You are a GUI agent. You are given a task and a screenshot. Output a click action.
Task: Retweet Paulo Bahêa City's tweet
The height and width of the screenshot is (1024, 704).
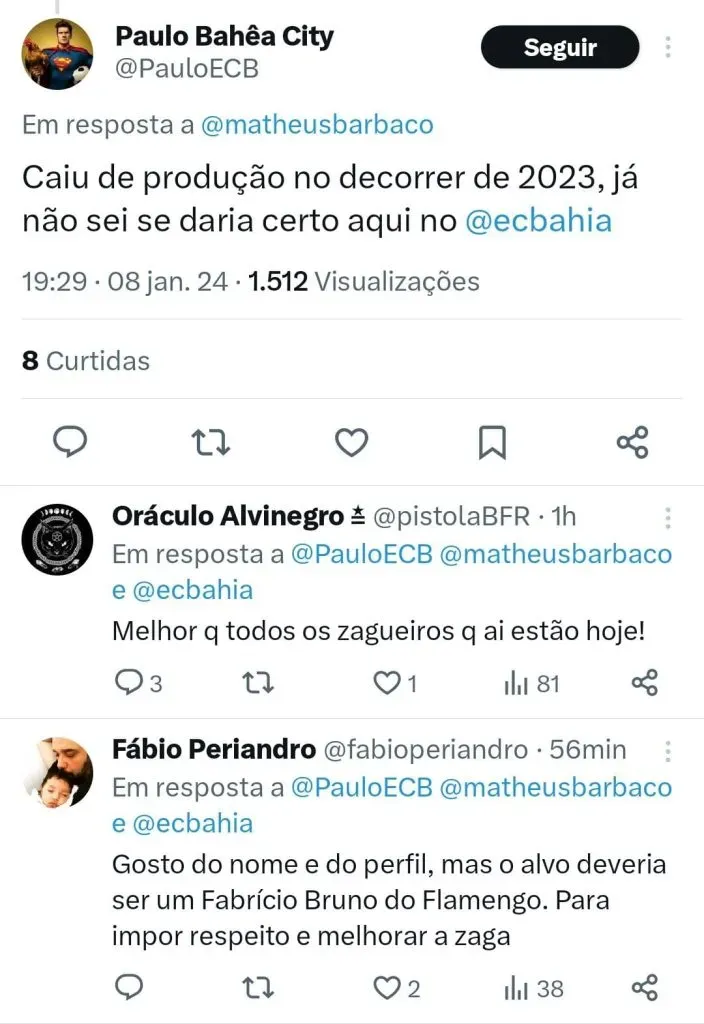211,442
